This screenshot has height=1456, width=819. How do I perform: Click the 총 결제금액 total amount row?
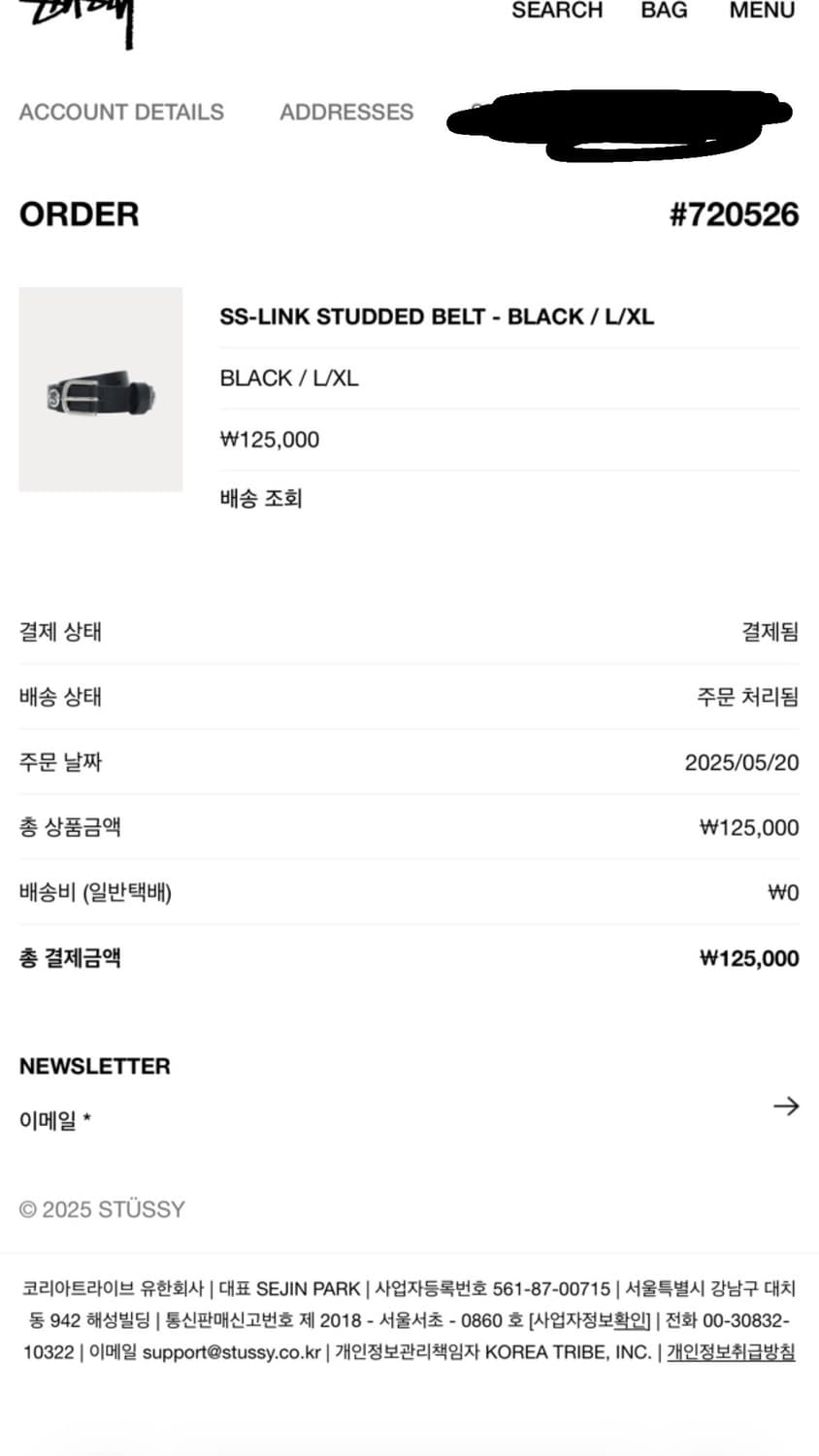71,957
